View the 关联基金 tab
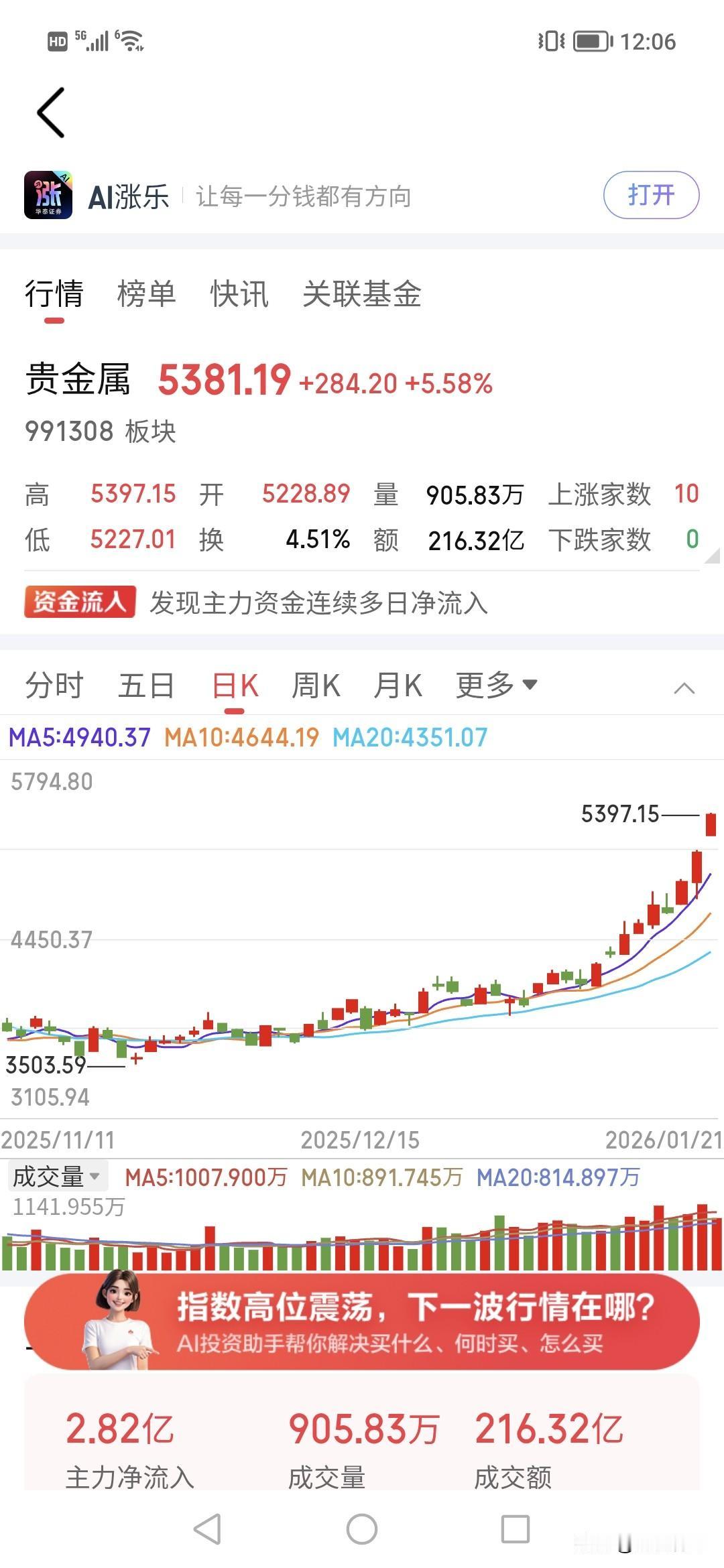 (361, 294)
